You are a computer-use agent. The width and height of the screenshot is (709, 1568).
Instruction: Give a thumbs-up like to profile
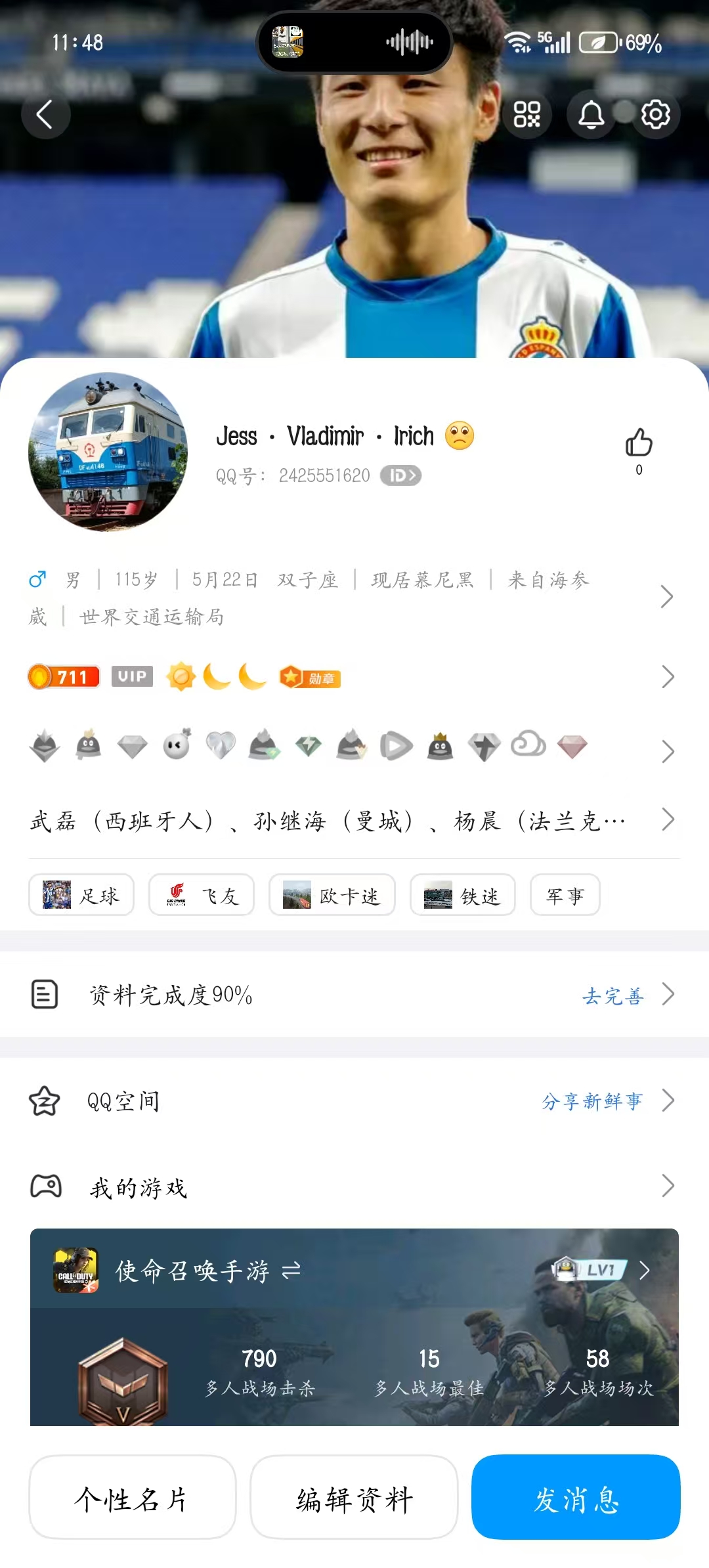click(639, 443)
